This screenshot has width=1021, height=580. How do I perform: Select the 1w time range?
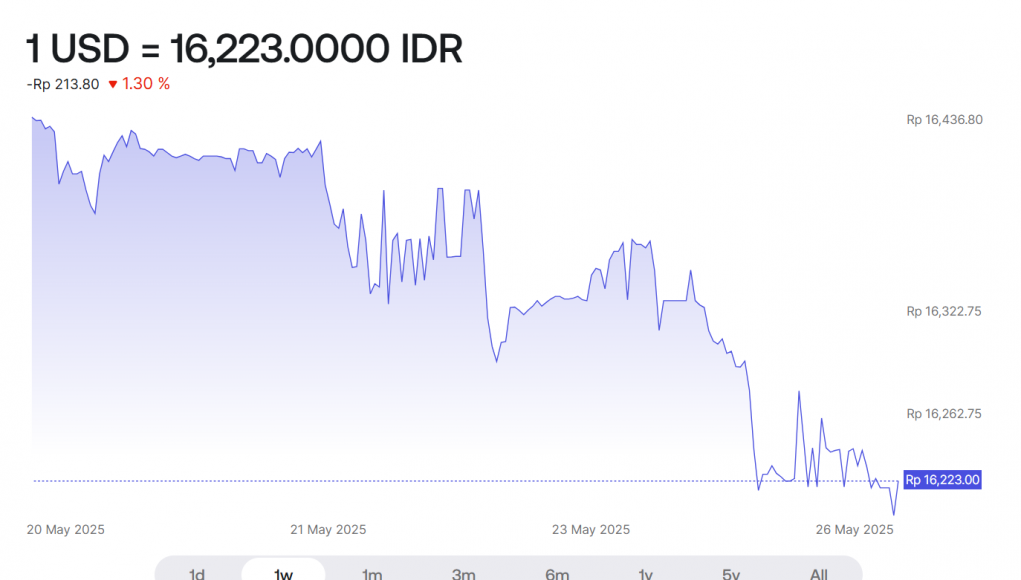click(284, 573)
